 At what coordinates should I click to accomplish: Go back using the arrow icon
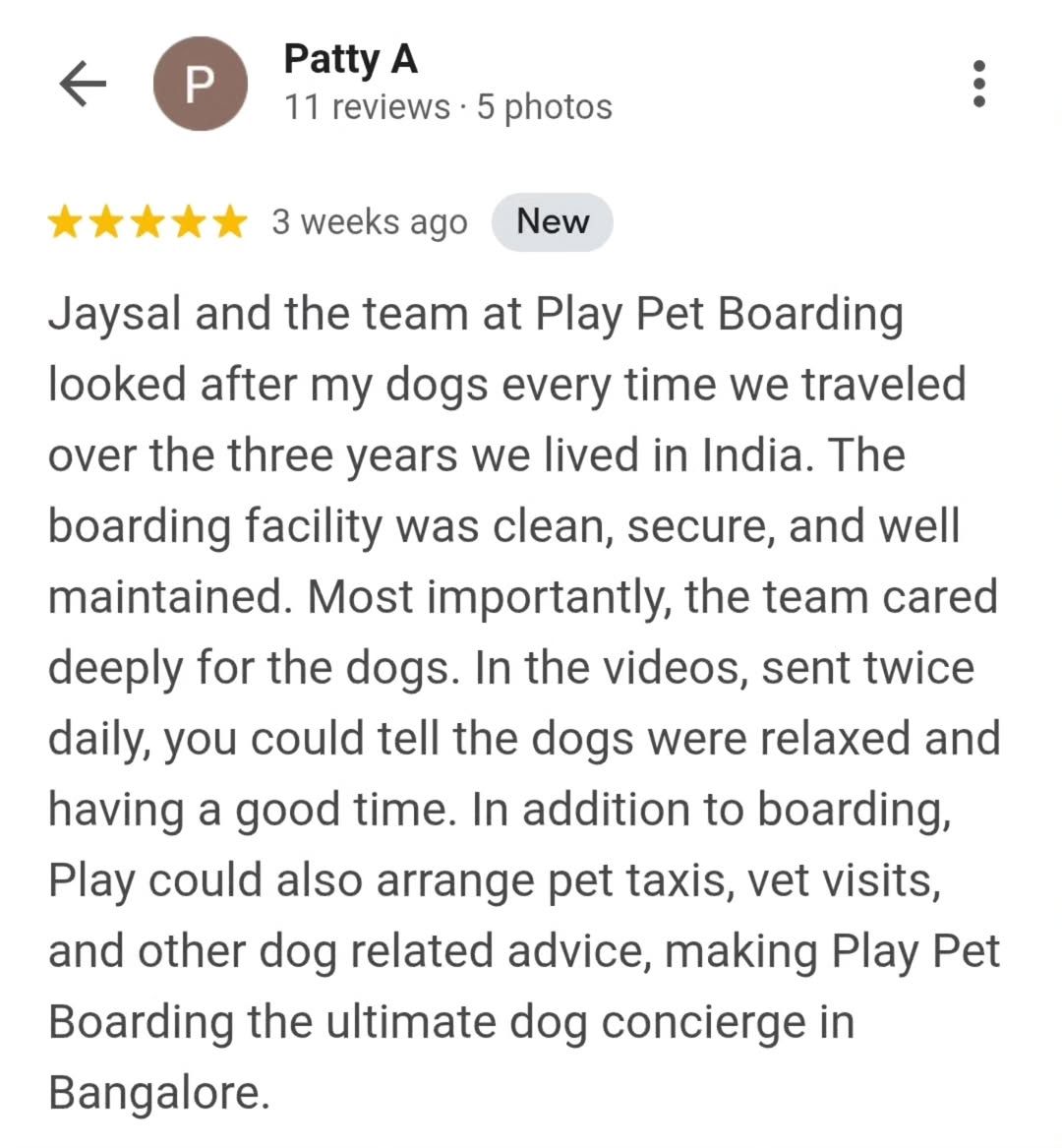(x=83, y=84)
